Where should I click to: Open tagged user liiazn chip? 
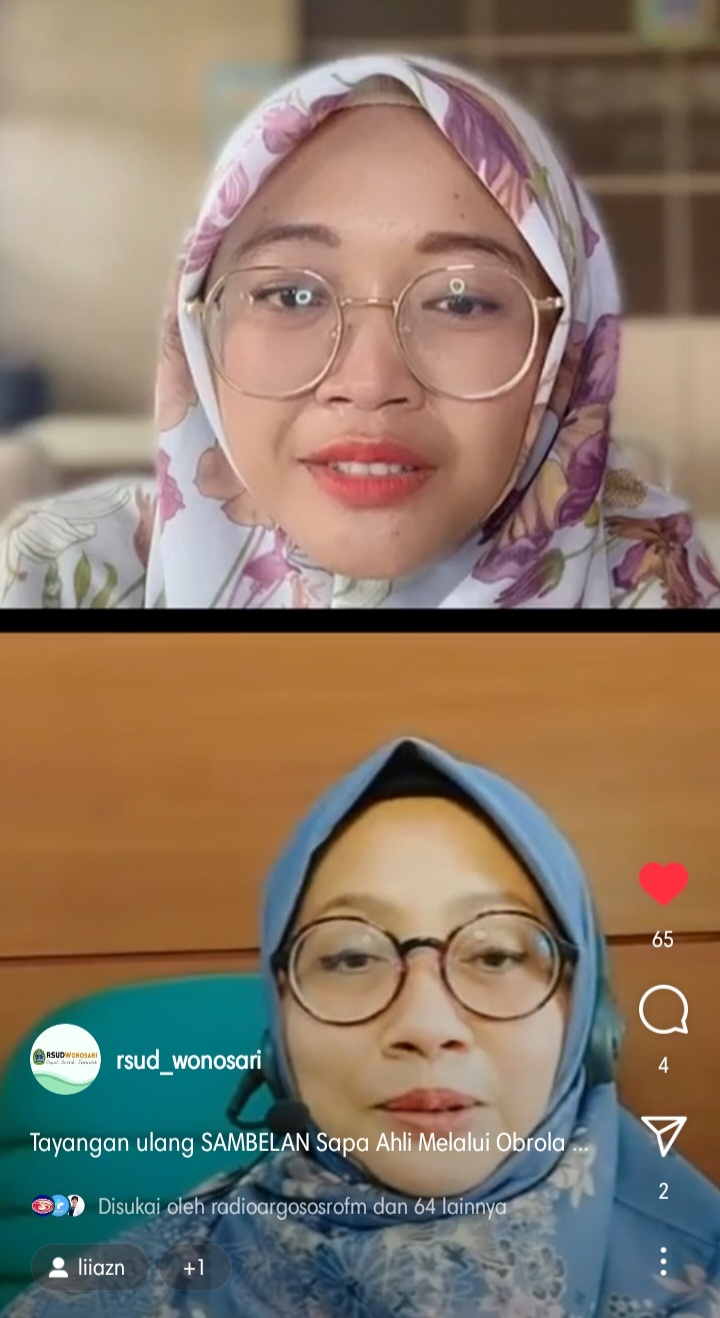tap(89, 1267)
